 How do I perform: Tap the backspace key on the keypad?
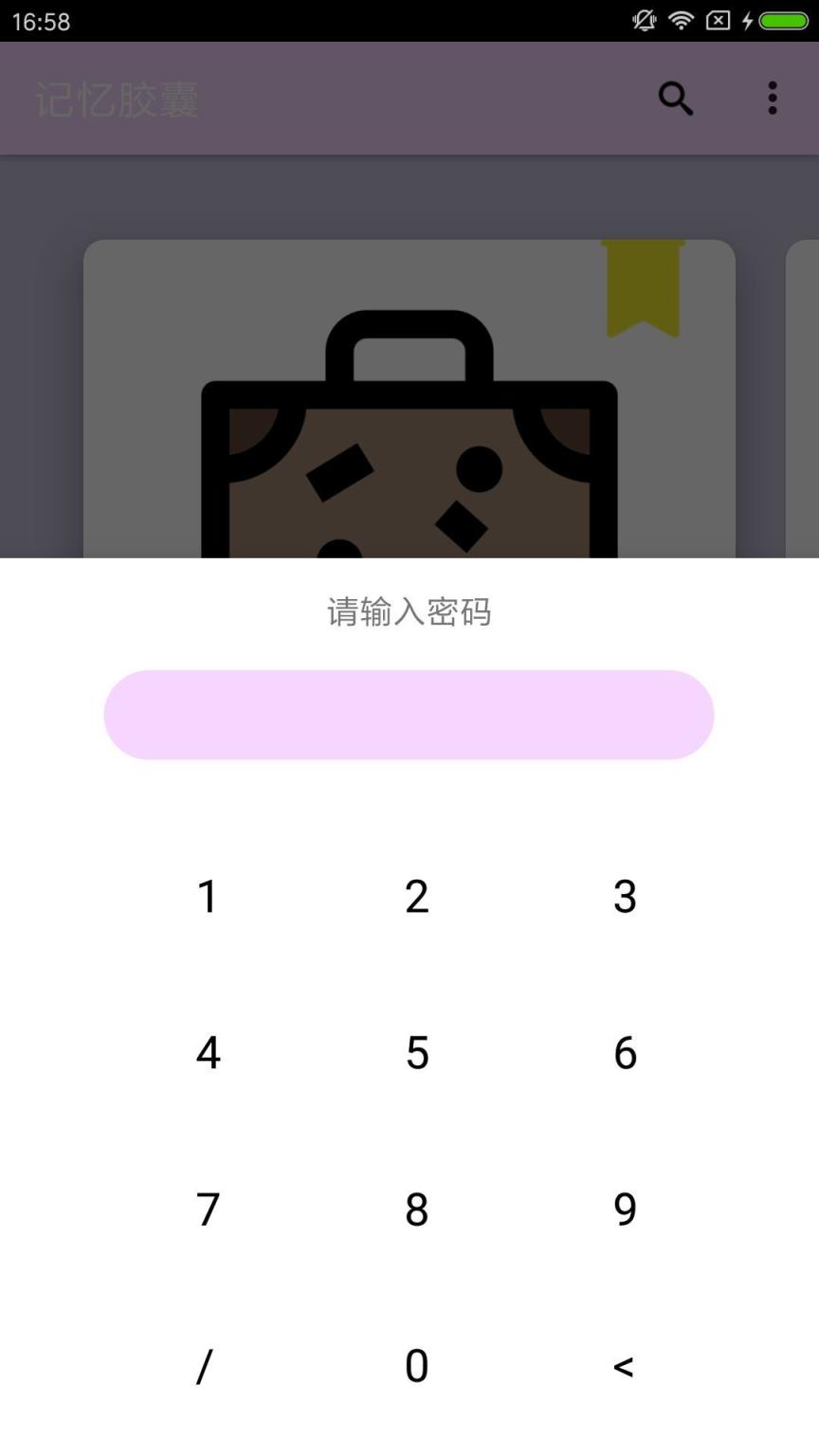tap(623, 1365)
